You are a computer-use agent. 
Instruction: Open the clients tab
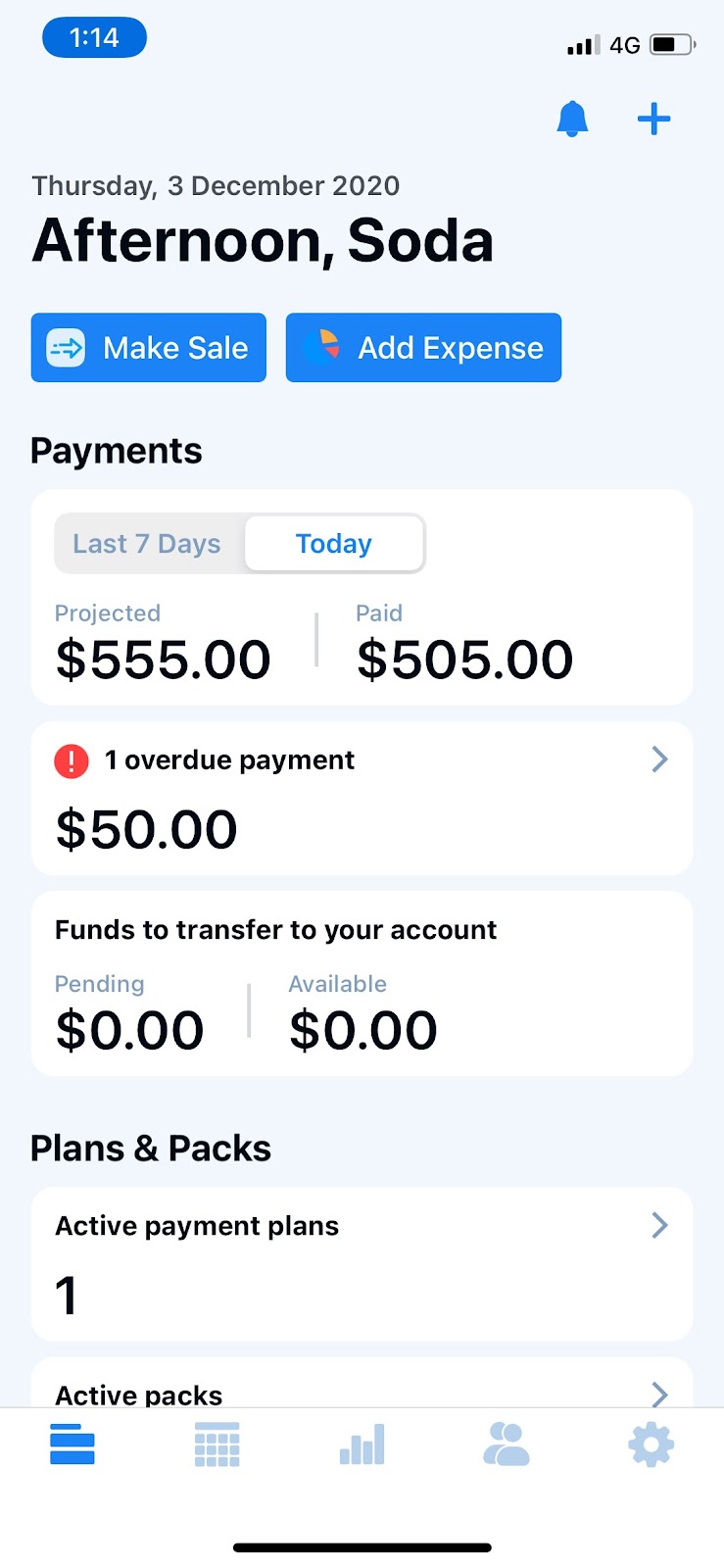point(507,1446)
